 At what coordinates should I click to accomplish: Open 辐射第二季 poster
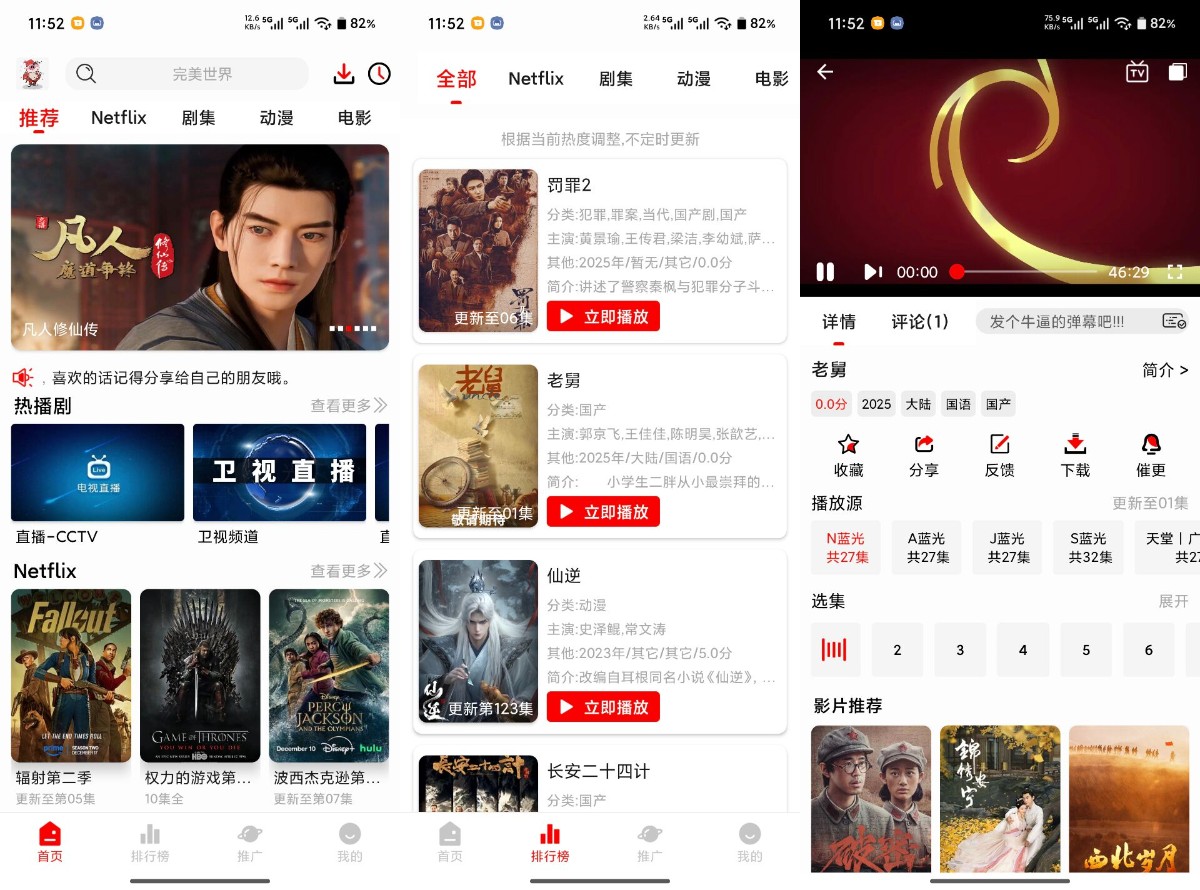coord(71,676)
